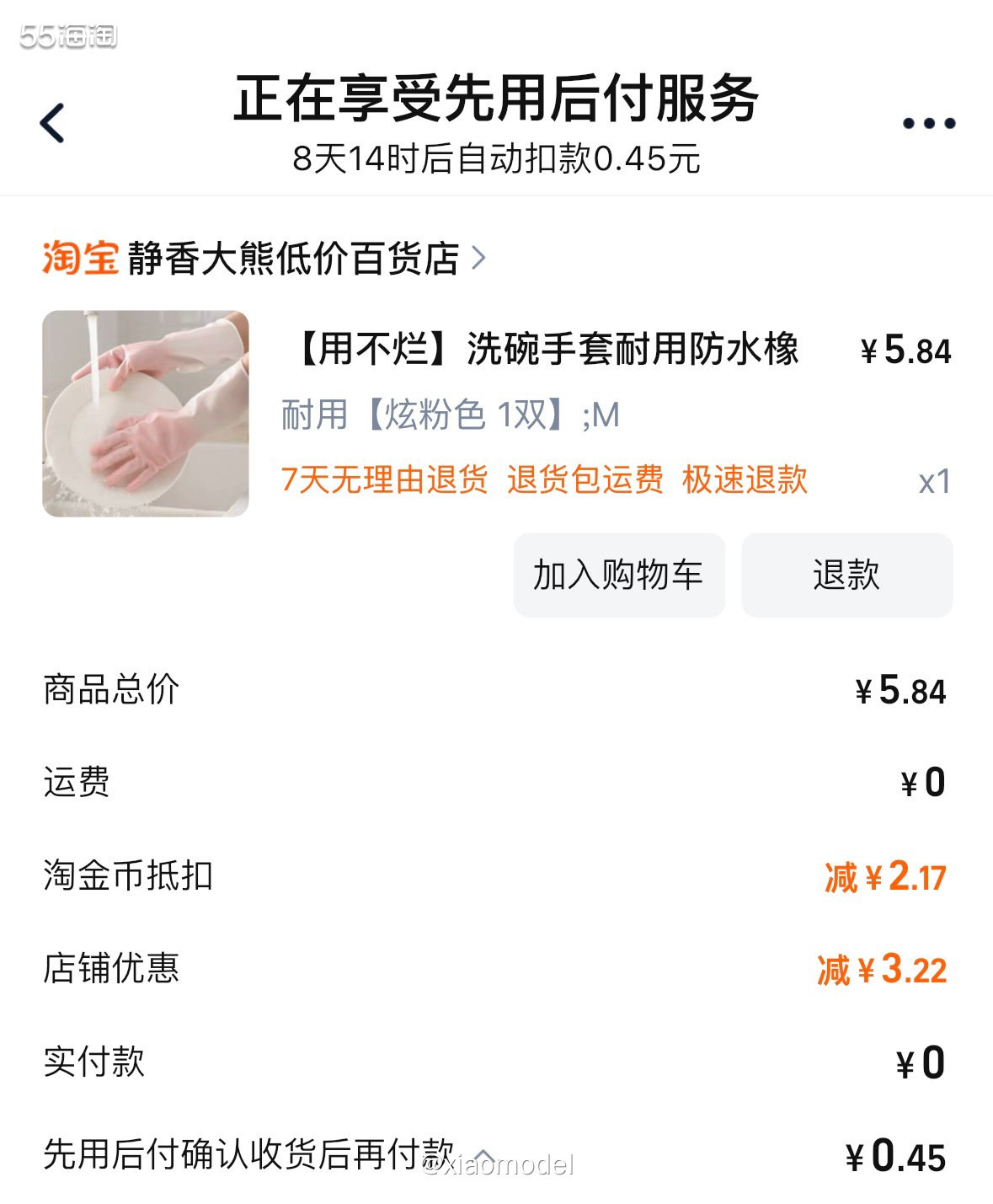Click the 极速退款 service label

coord(746,481)
